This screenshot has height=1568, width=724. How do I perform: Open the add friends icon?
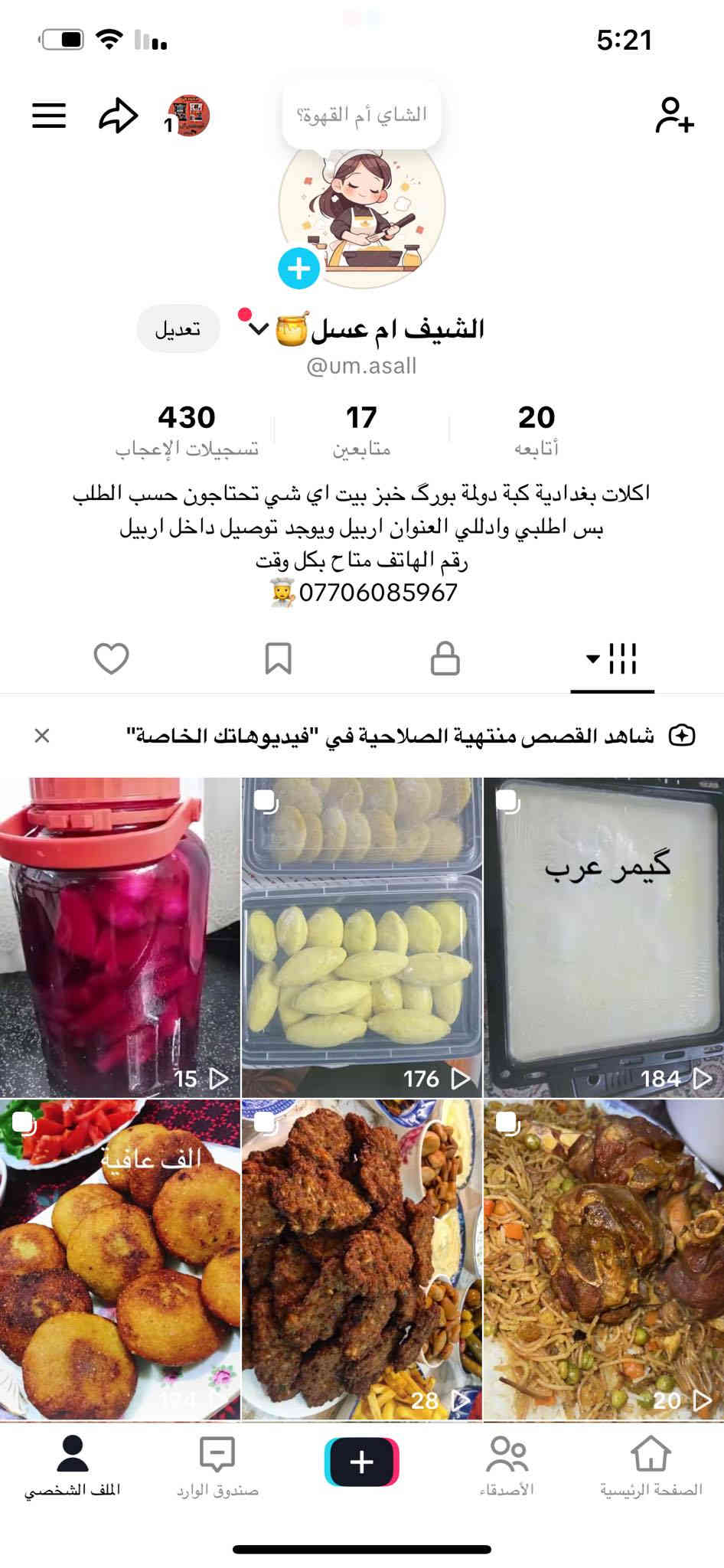[x=673, y=116]
